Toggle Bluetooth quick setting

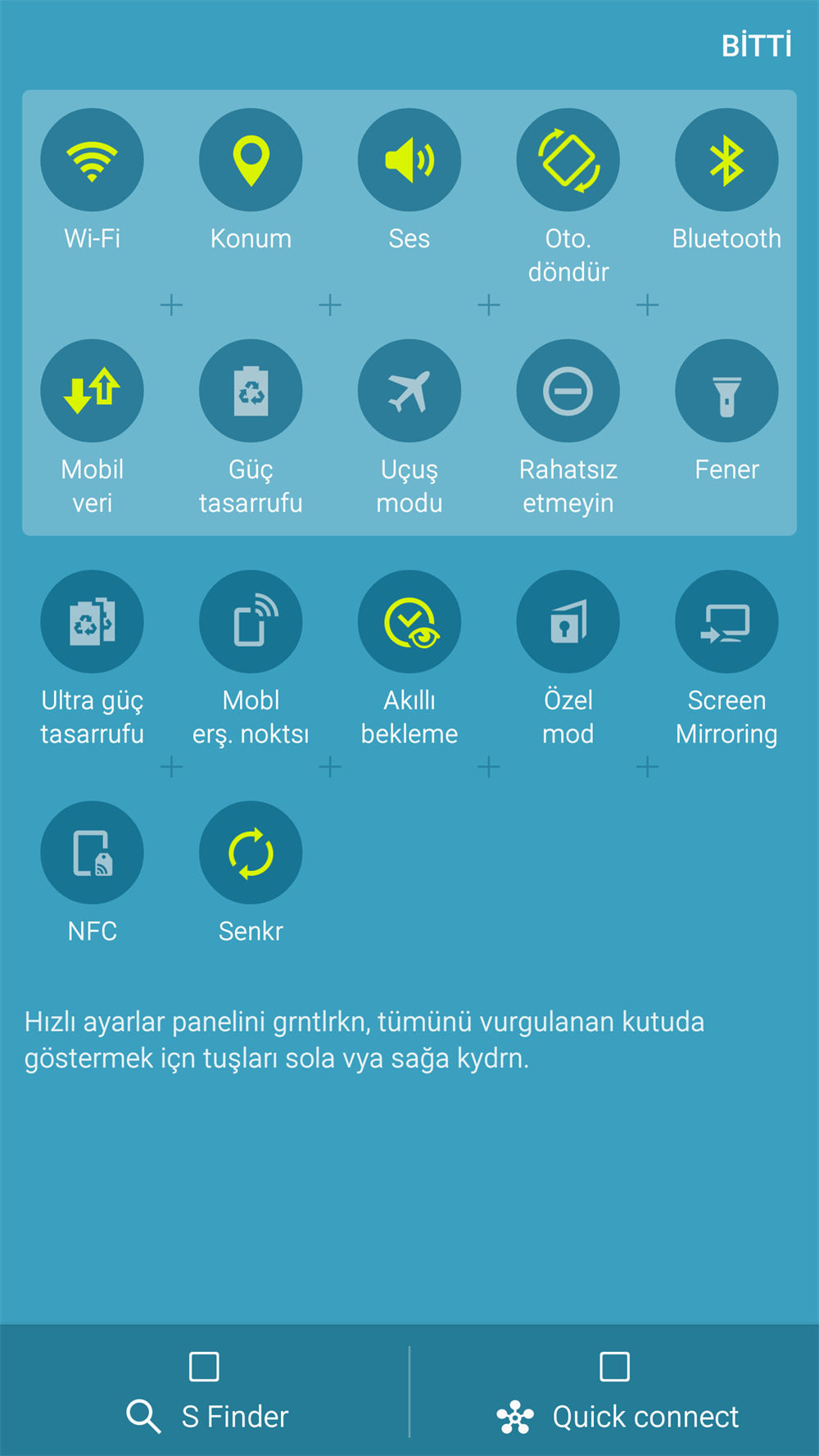click(x=726, y=160)
